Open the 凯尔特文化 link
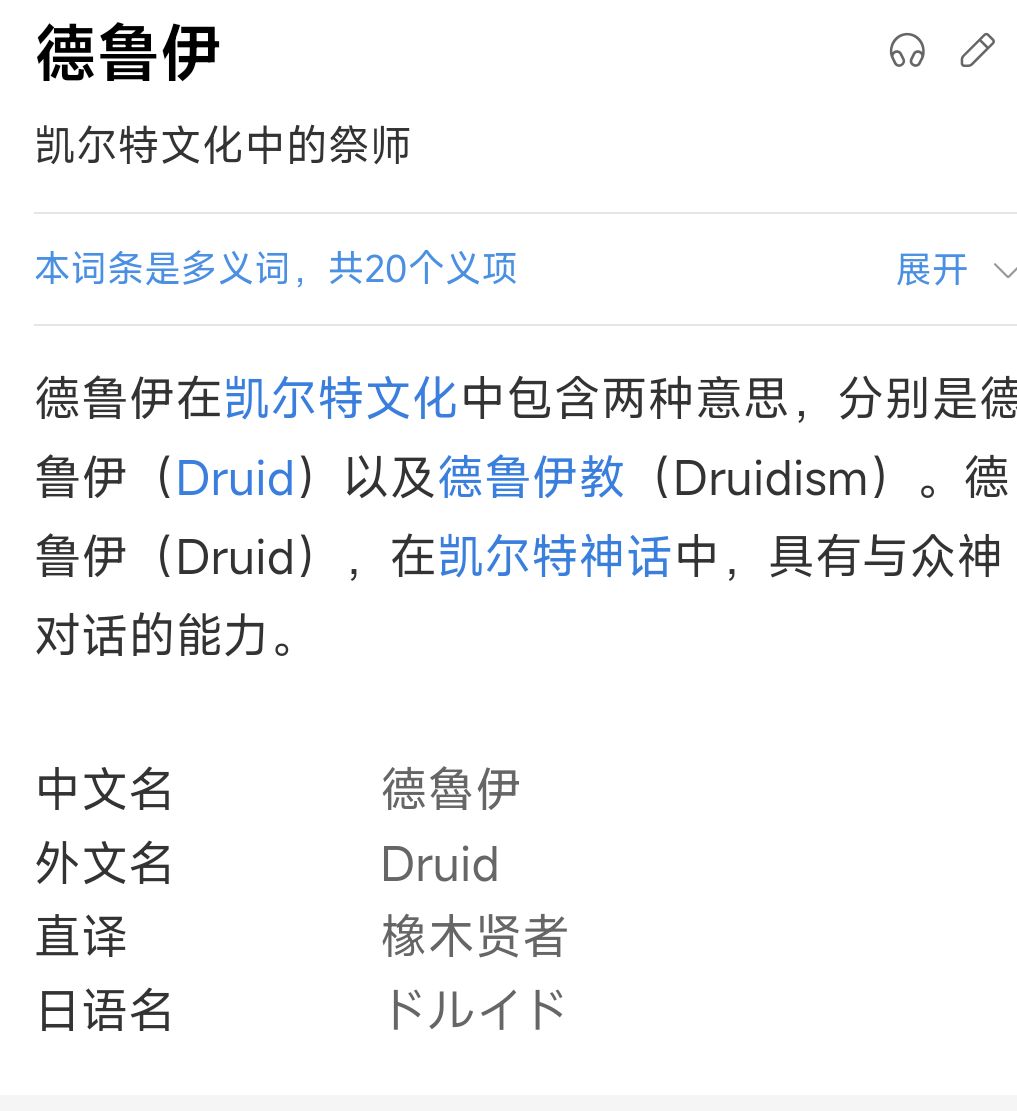This screenshot has height=1111, width=1017. pyautogui.click(x=341, y=399)
